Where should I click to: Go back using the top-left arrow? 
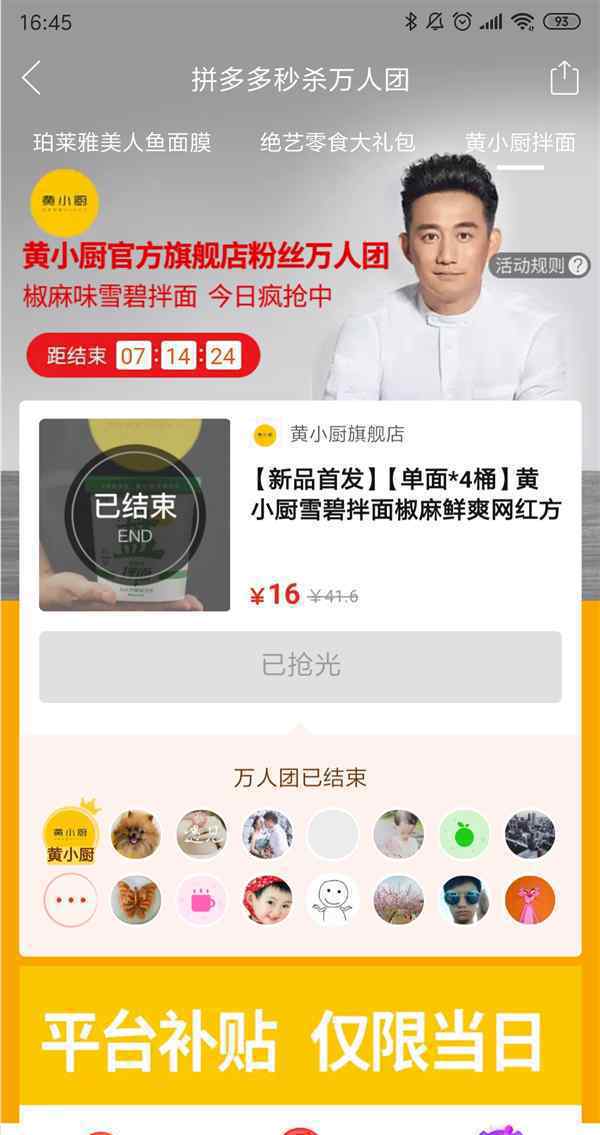click(x=31, y=78)
